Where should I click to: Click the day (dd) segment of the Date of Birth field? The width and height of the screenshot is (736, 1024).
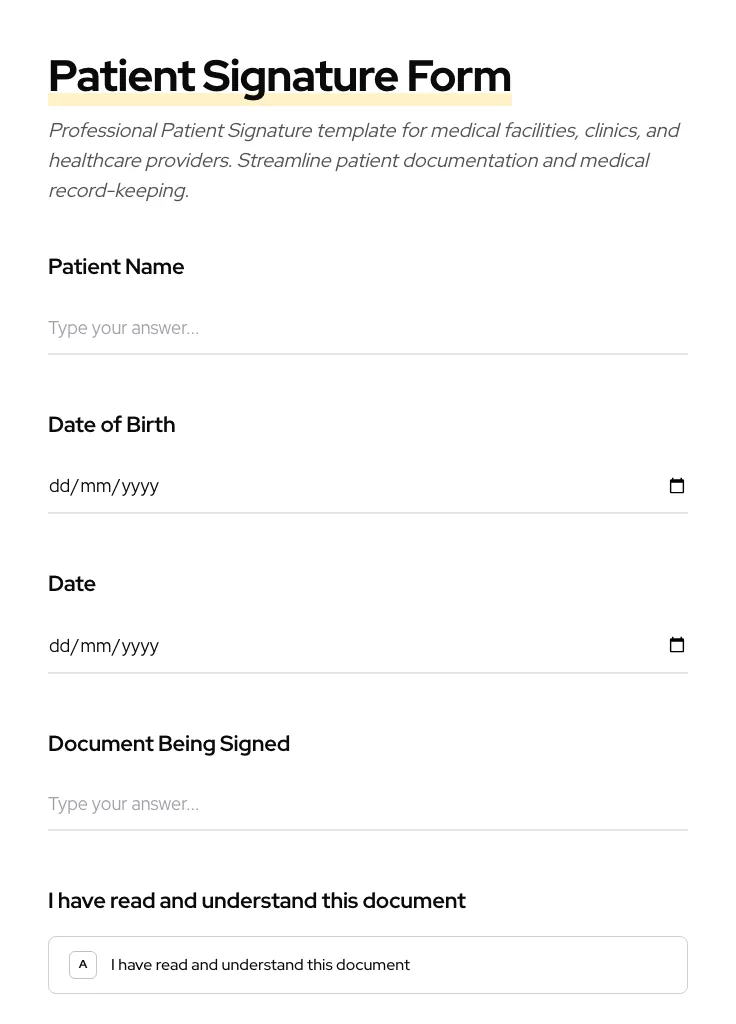pyautogui.click(x=58, y=486)
